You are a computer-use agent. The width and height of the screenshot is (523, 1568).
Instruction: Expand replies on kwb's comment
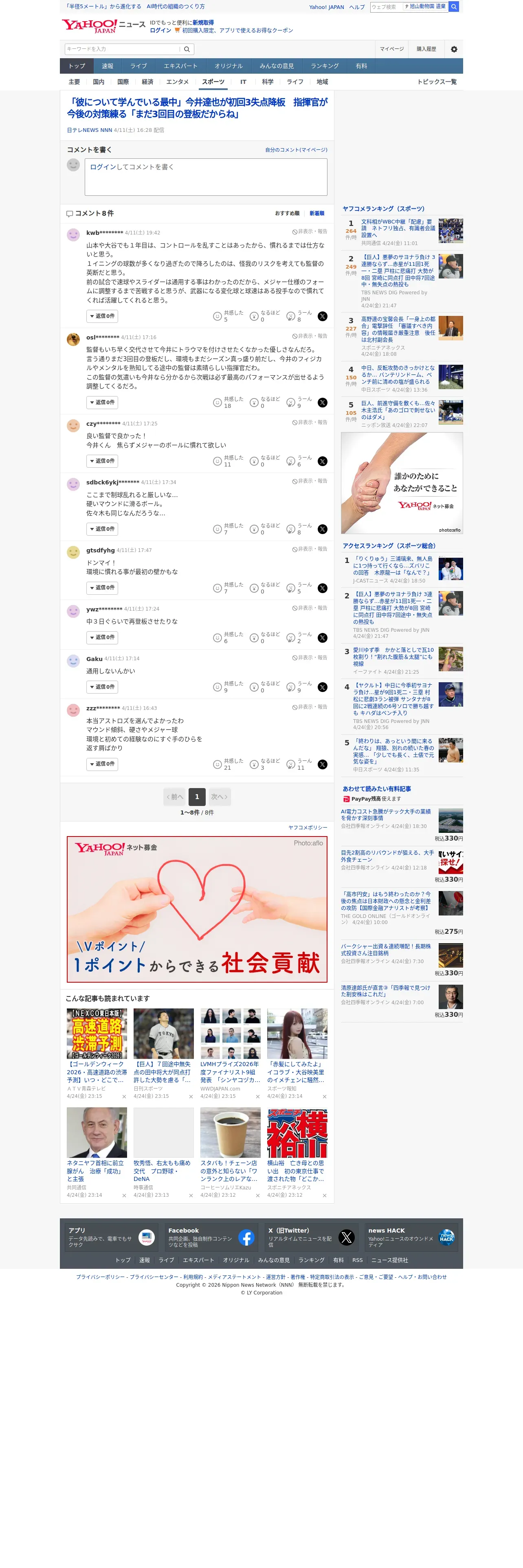coord(102,316)
